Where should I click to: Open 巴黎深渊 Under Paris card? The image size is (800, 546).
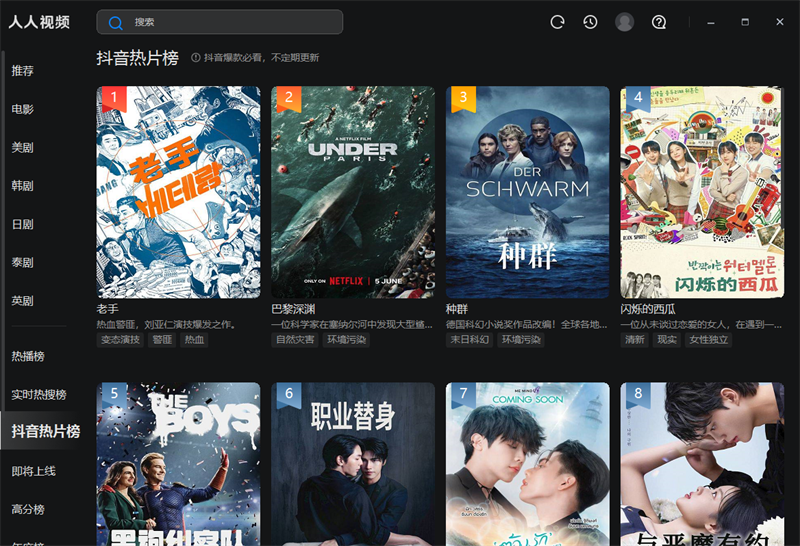click(353, 192)
